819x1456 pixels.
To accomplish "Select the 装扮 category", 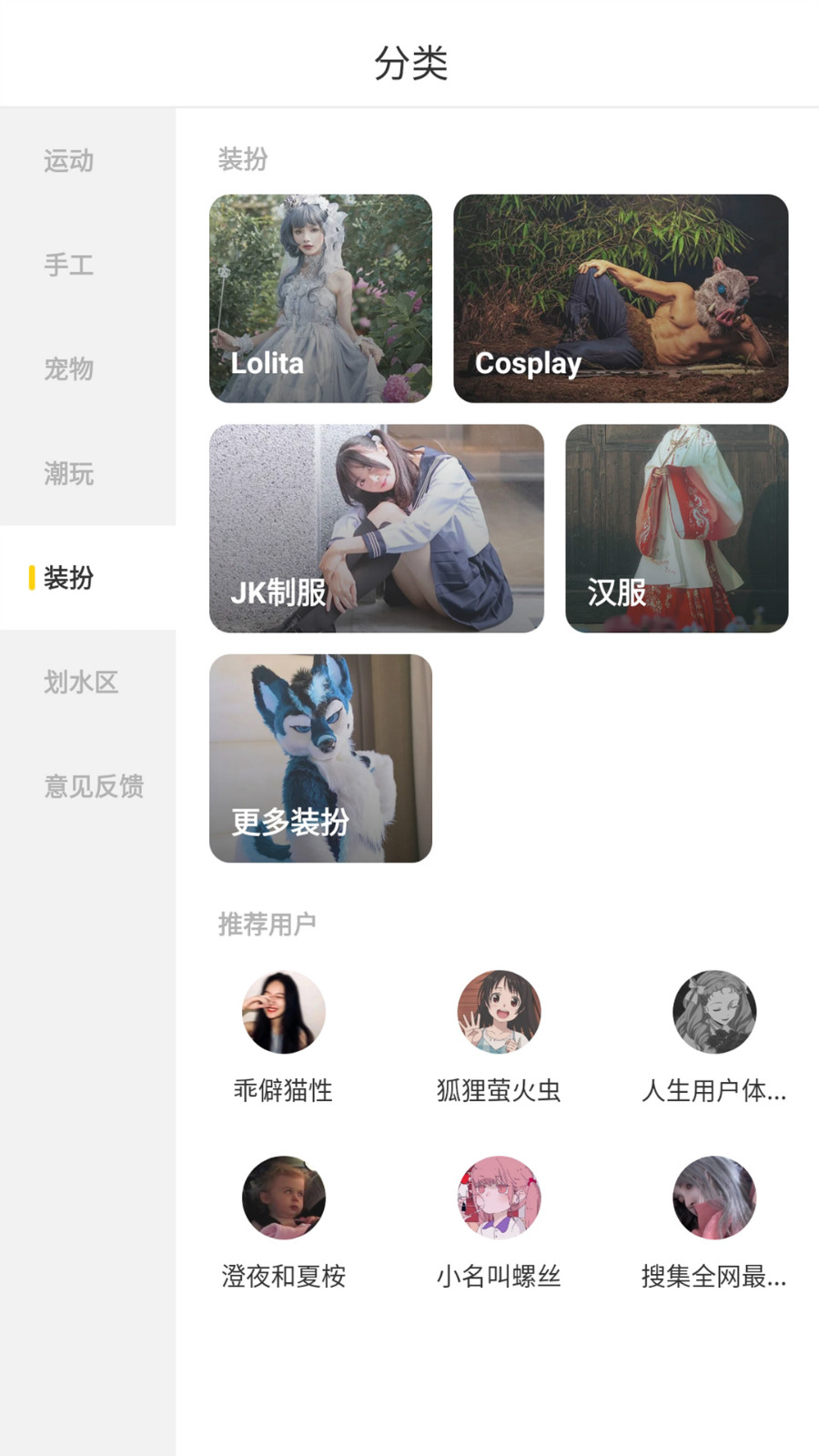I will pyautogui.click(x=69, y=578).
